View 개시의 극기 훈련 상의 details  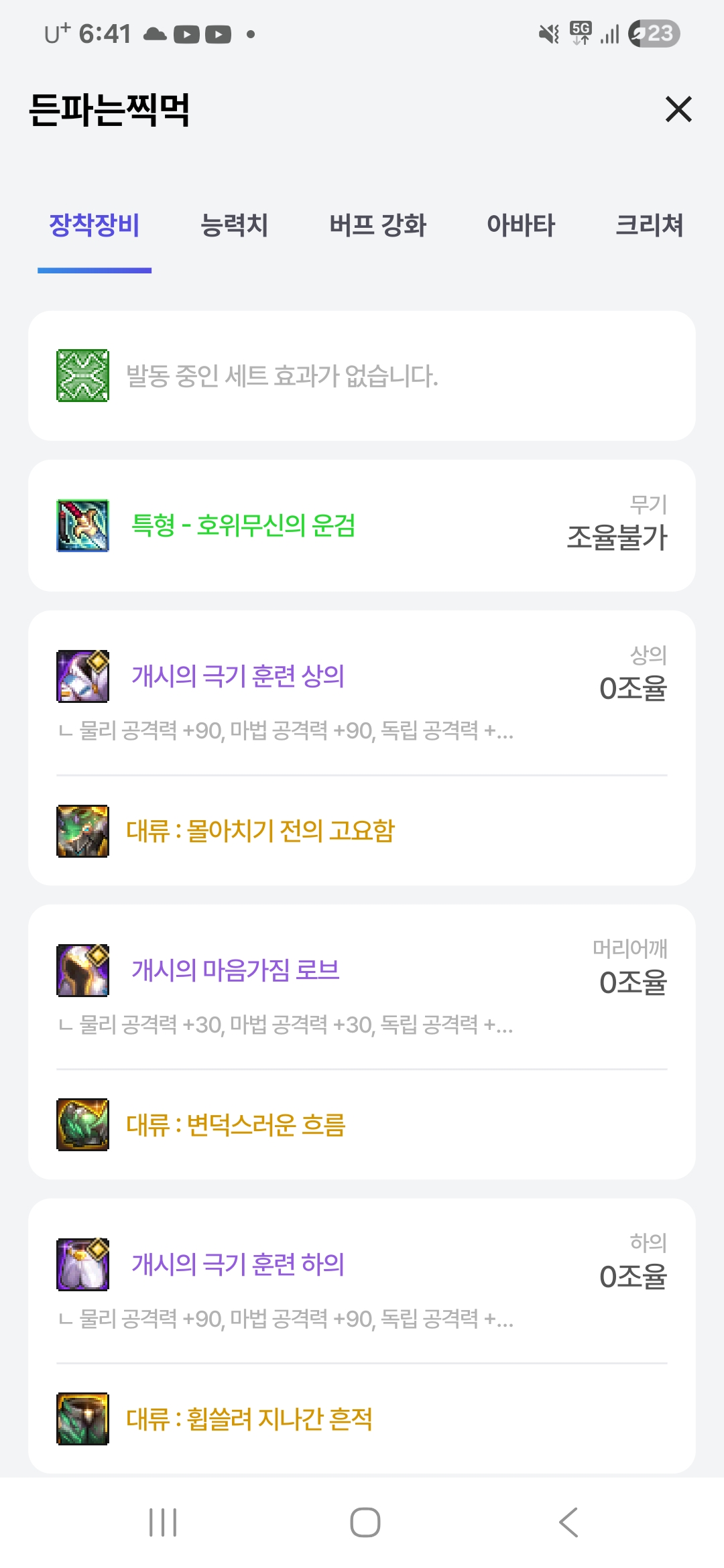click(238, 676)
